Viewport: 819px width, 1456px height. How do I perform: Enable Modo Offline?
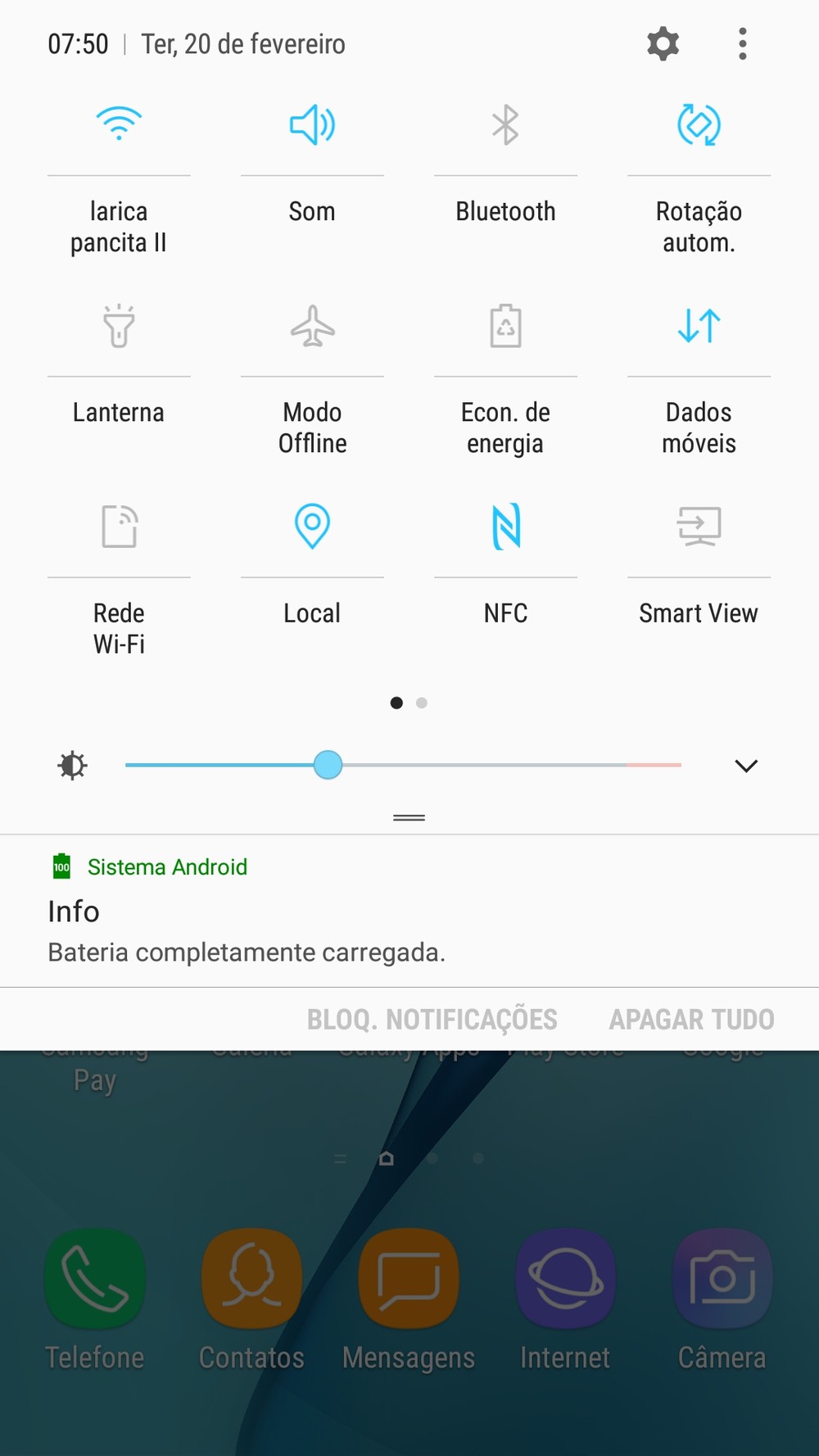312,326
